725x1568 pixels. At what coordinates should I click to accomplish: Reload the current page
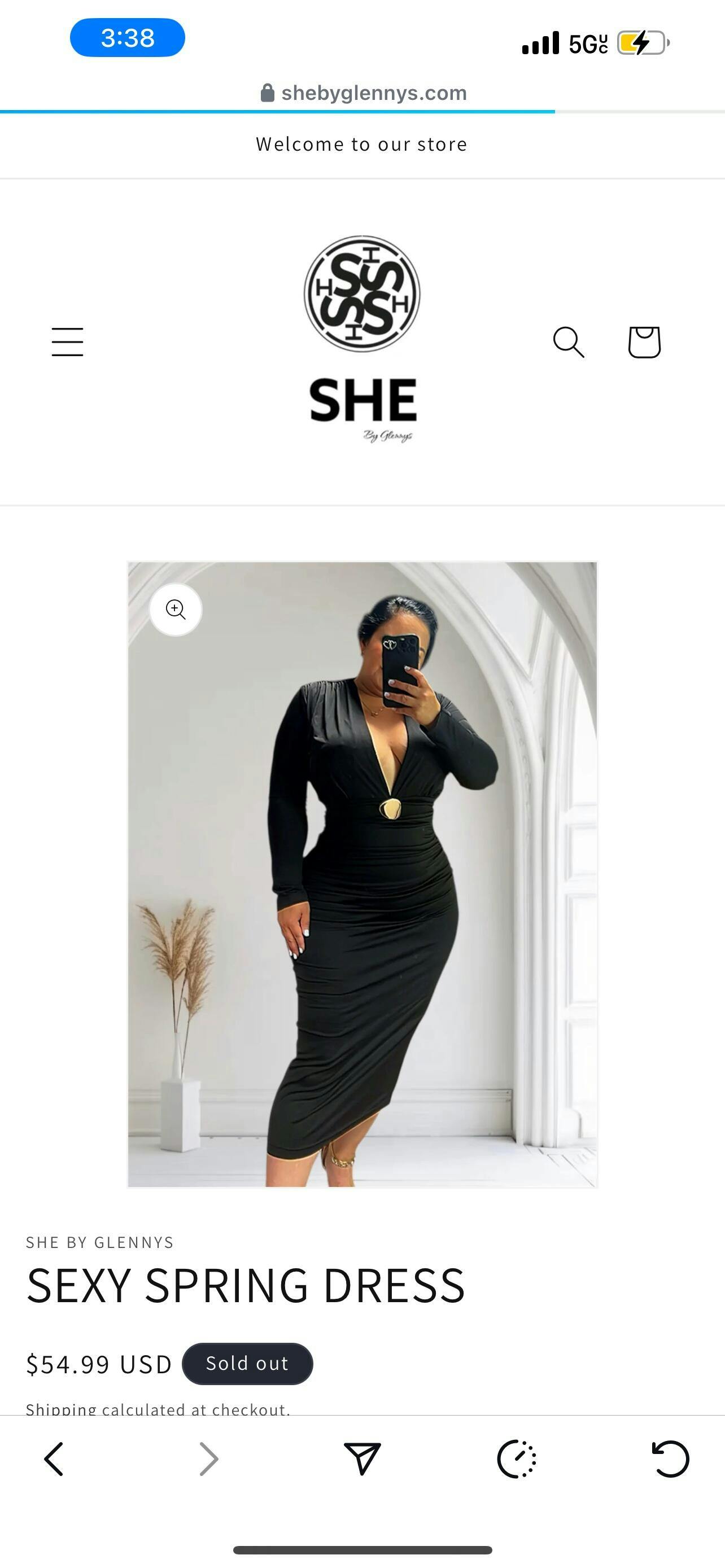pyautogui.click(x=670, y=1459)
